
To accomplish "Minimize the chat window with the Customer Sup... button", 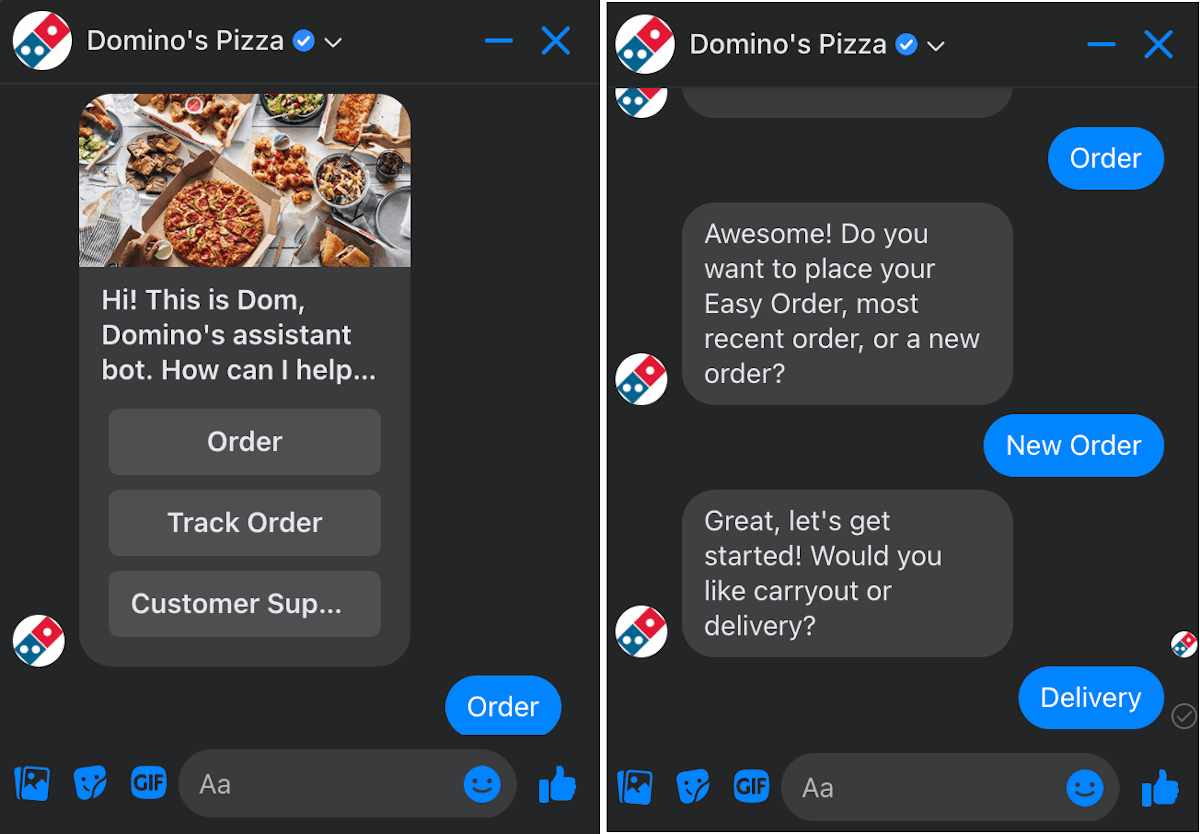I will [498, 41].
